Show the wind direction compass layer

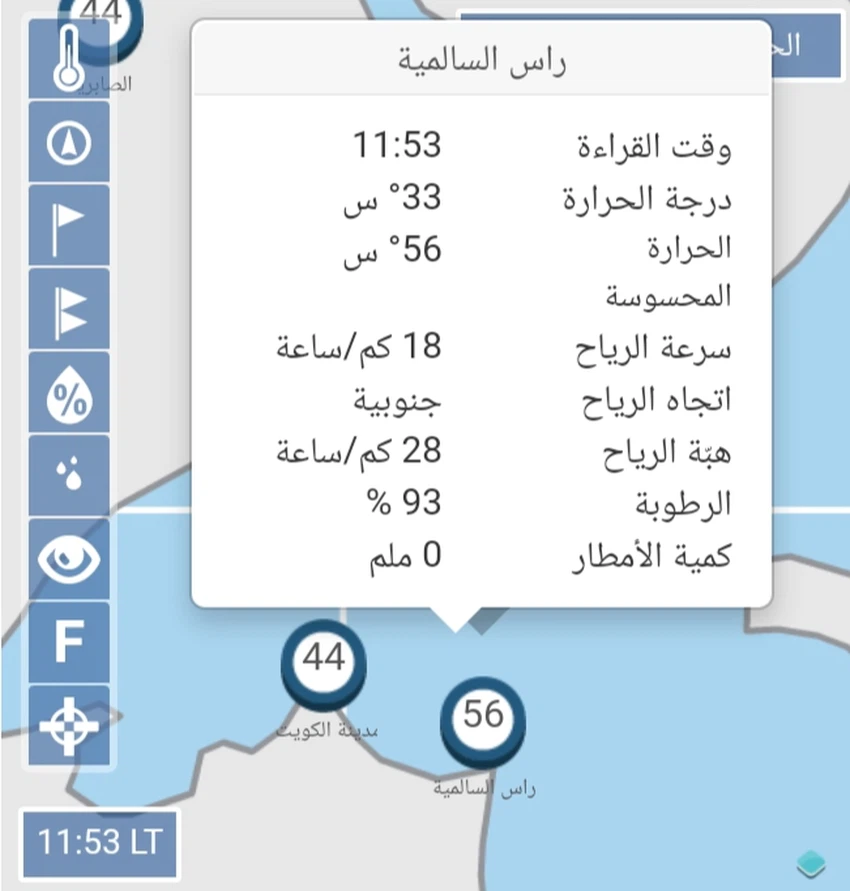pos(68,144)
